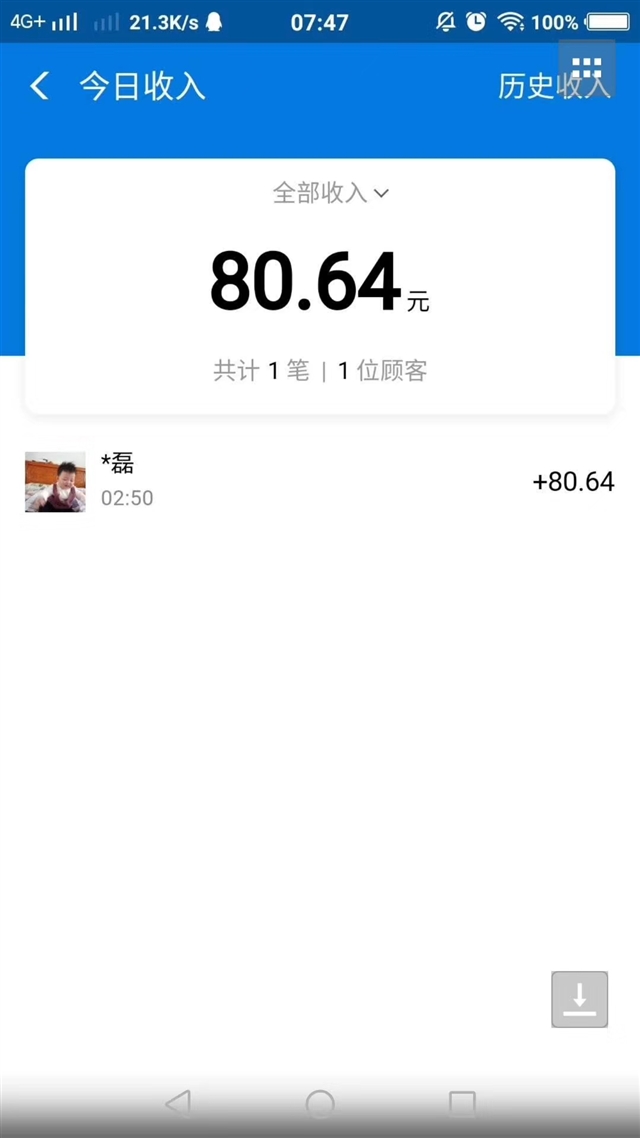Viewport: 640px width, 1138px height.
Task: Go back from 今日收入 page
Action: 39,86
